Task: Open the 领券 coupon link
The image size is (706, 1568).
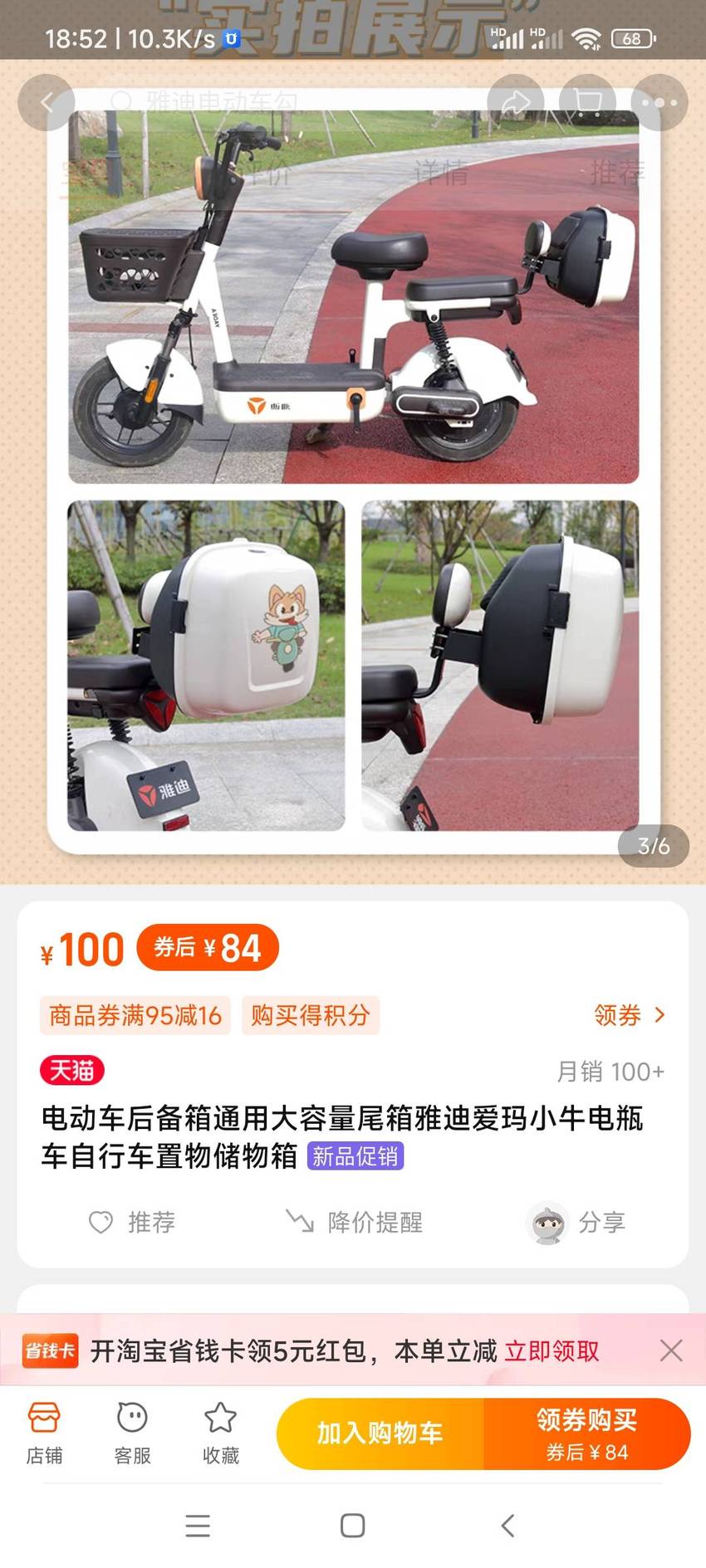Action: click(630, 1015)
